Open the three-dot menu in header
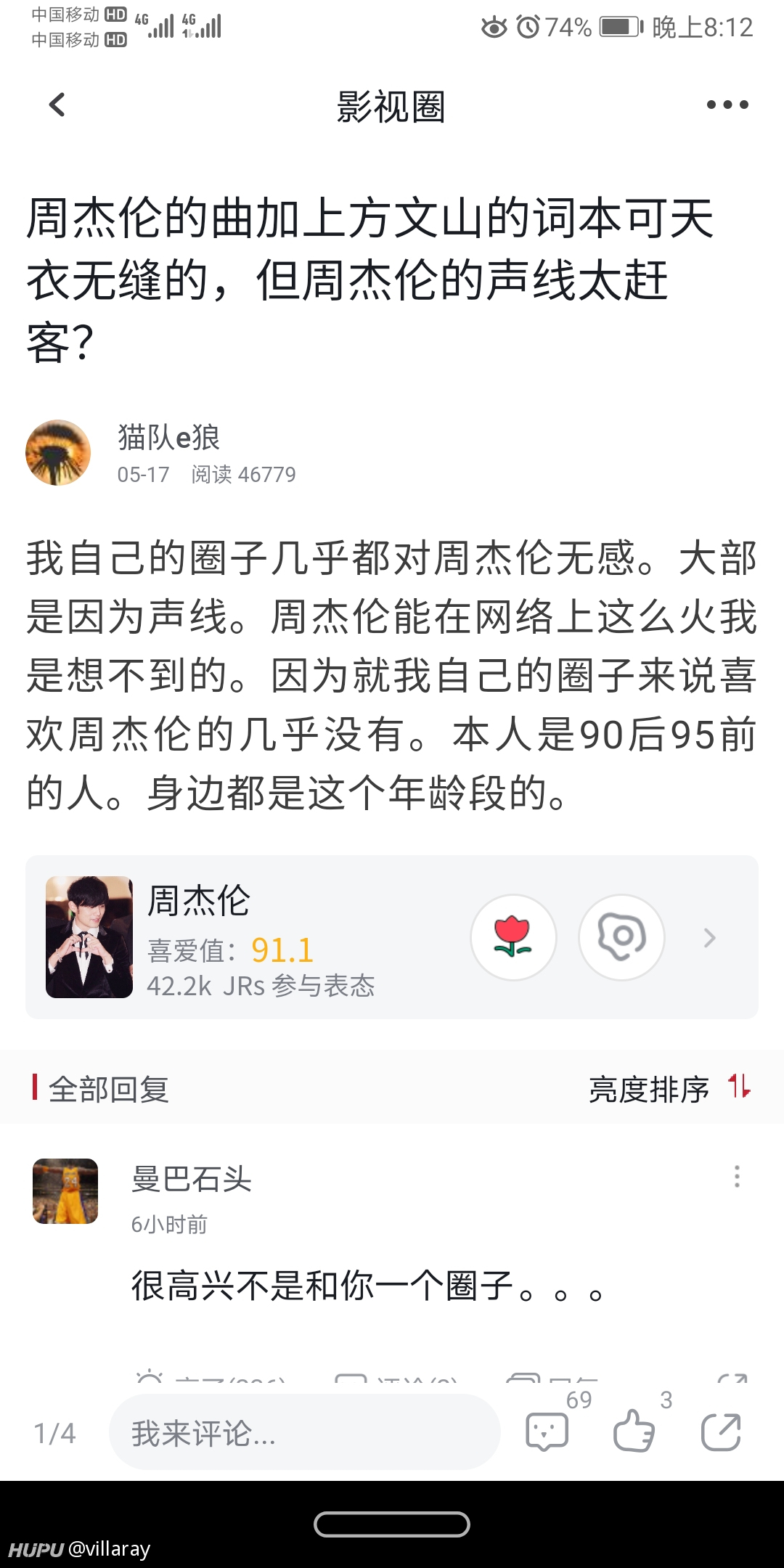Image resolution: width=784 pixels, height=1568 pixels. [727, 105]
